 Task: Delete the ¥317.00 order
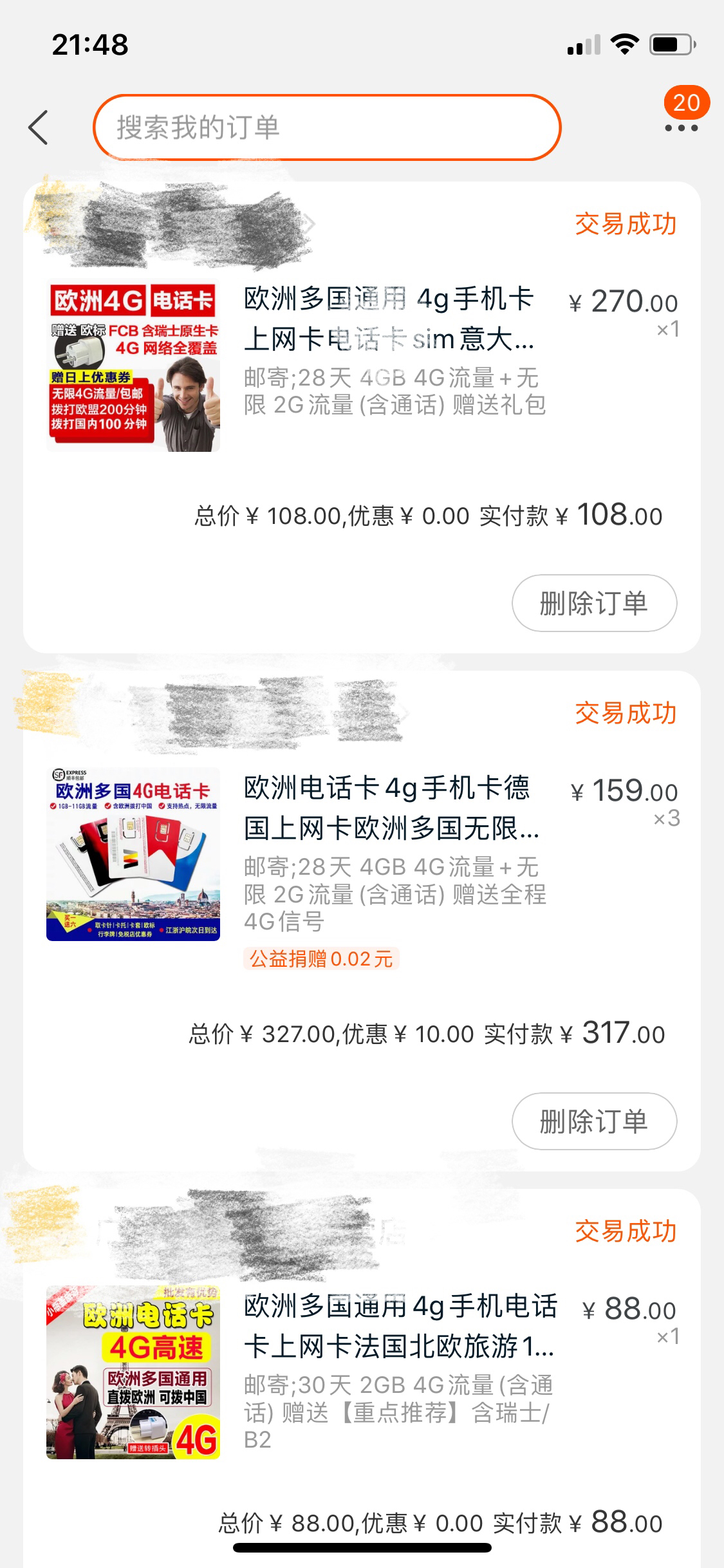coord(593,1121)
